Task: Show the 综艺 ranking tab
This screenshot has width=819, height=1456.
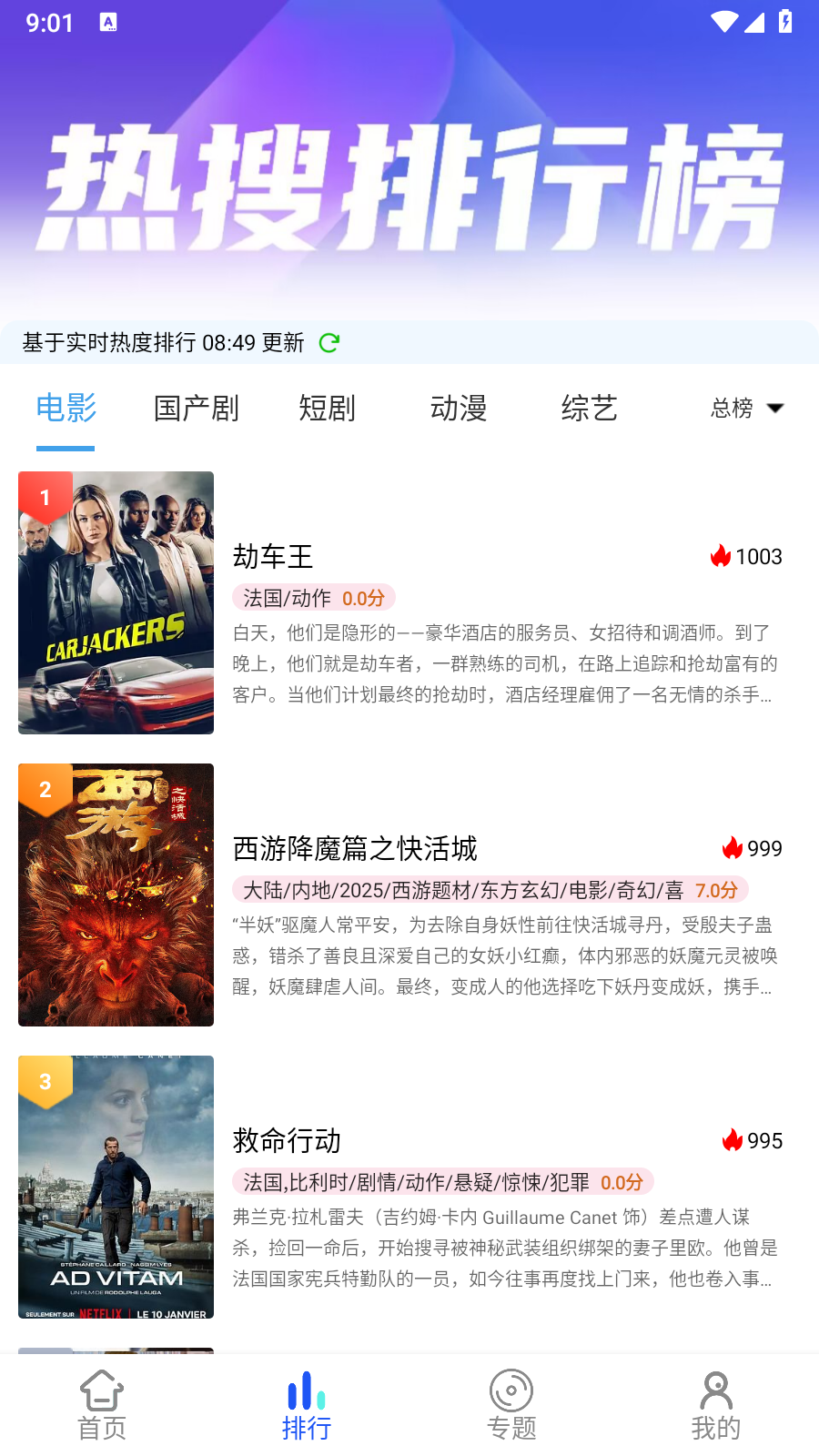Action: [590, 408]
